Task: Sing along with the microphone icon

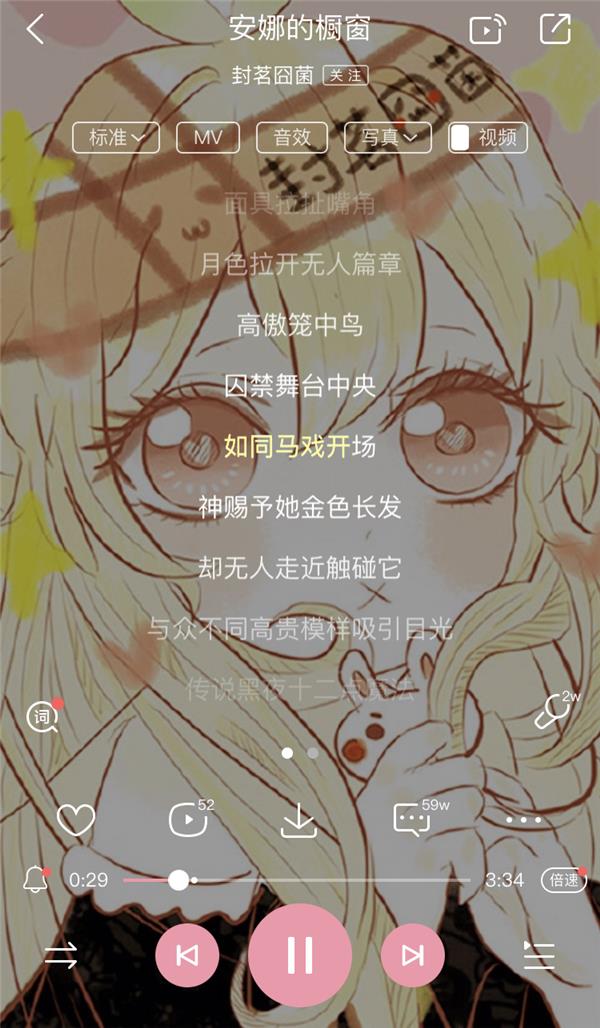Action: point(553,711)
